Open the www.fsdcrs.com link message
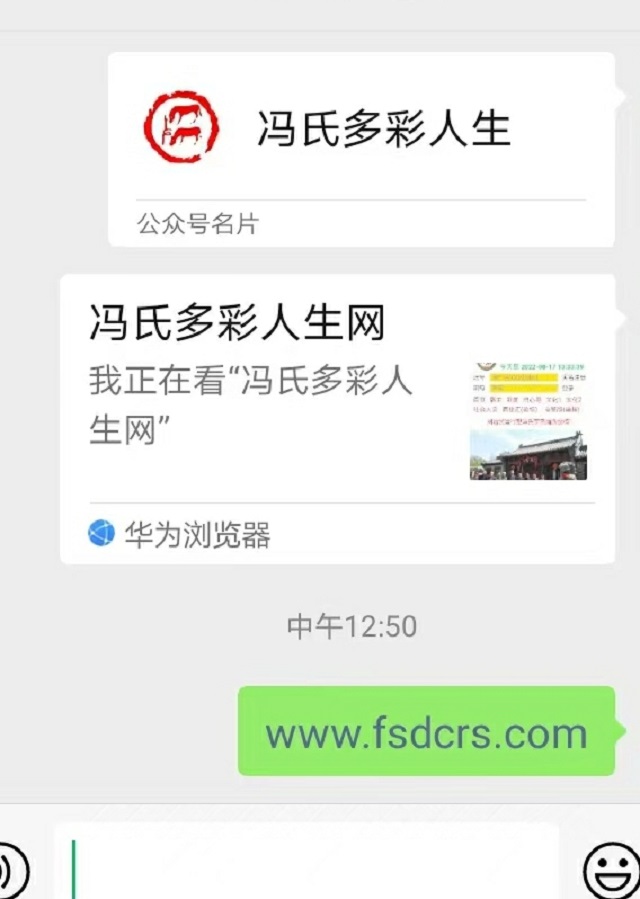The width and height of the screenshot is (640, 899). tap(426, 734)
